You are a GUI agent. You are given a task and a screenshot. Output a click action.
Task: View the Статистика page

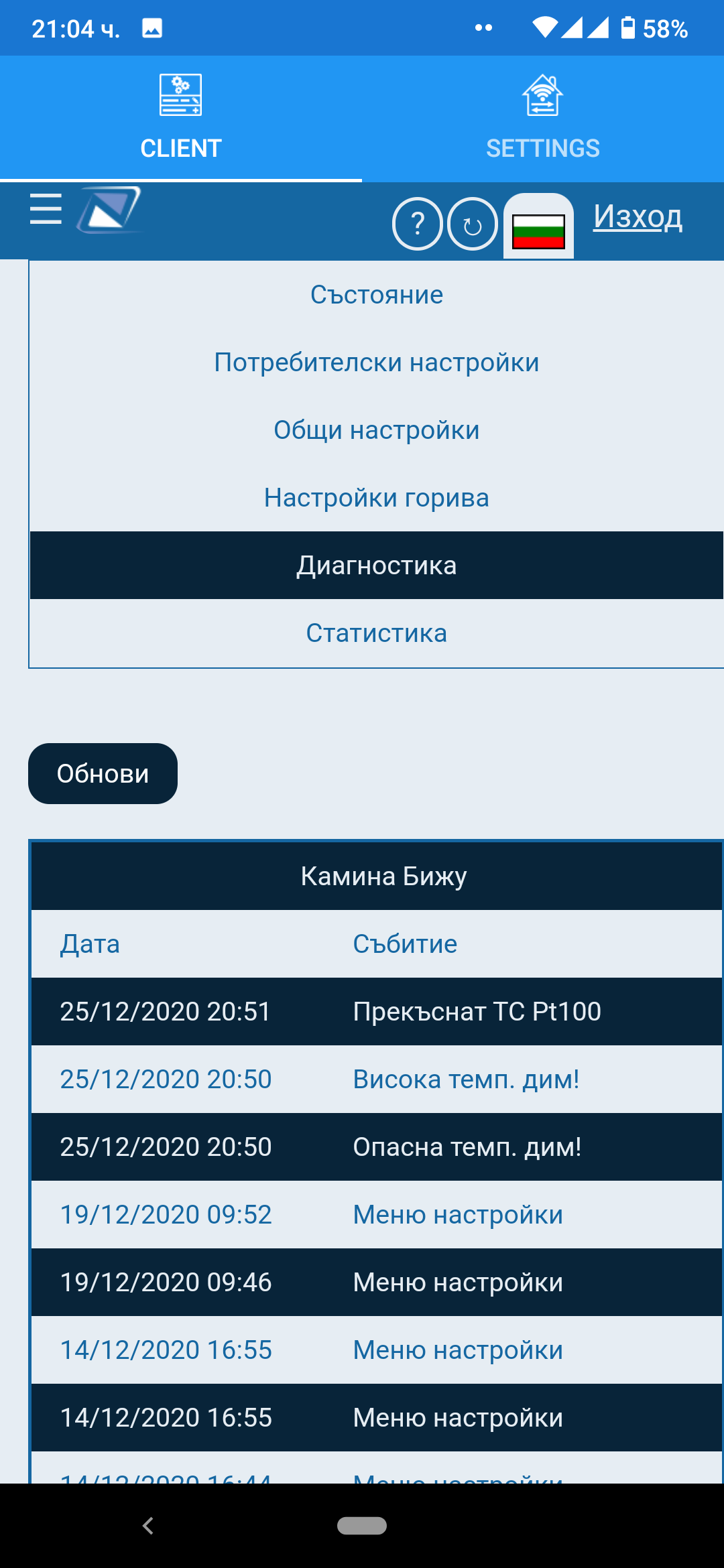pyautogui.click(x=377, y=633)
